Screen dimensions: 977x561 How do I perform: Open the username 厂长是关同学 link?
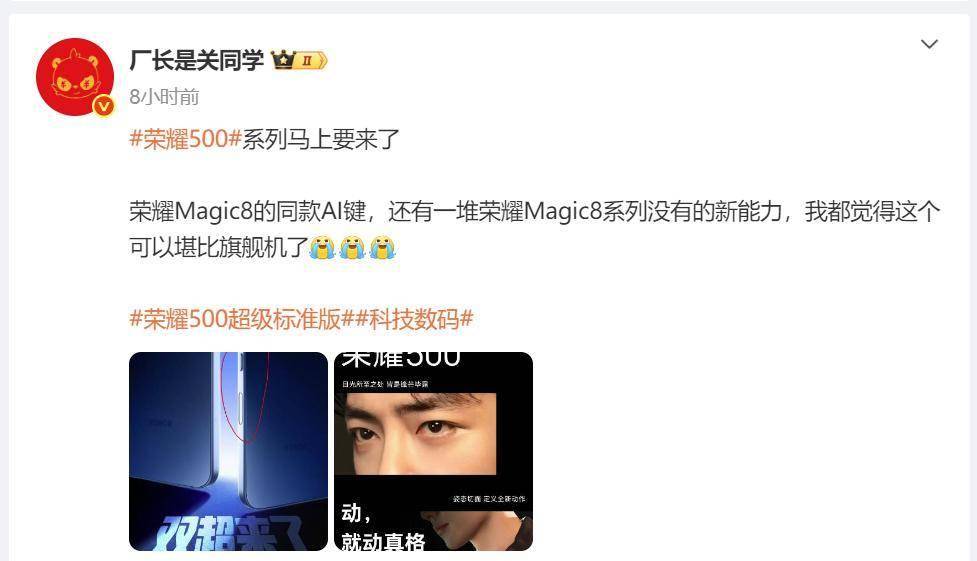(196, 60)
